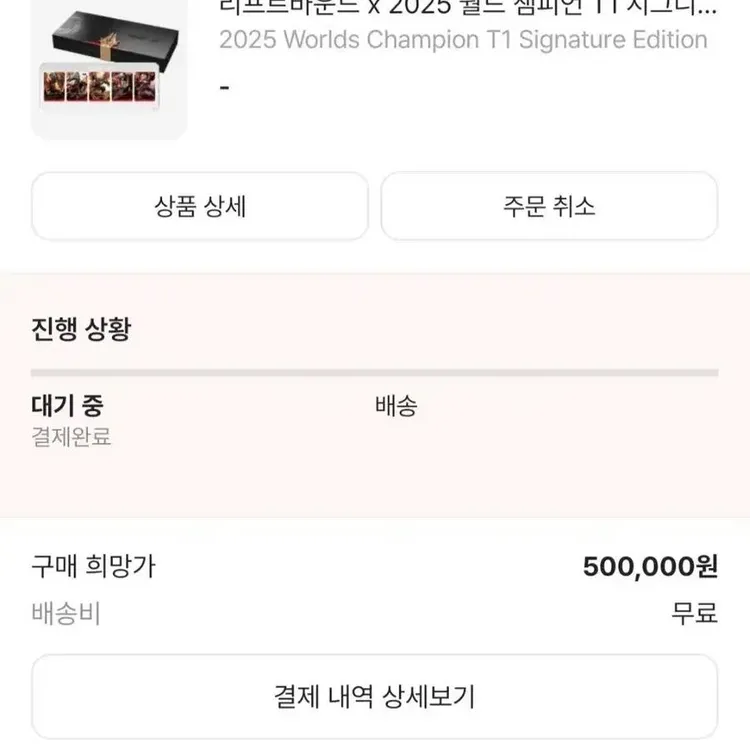Open the T1 Signature Edition product thumbnail
750x750 pixels.
(109, 67)
